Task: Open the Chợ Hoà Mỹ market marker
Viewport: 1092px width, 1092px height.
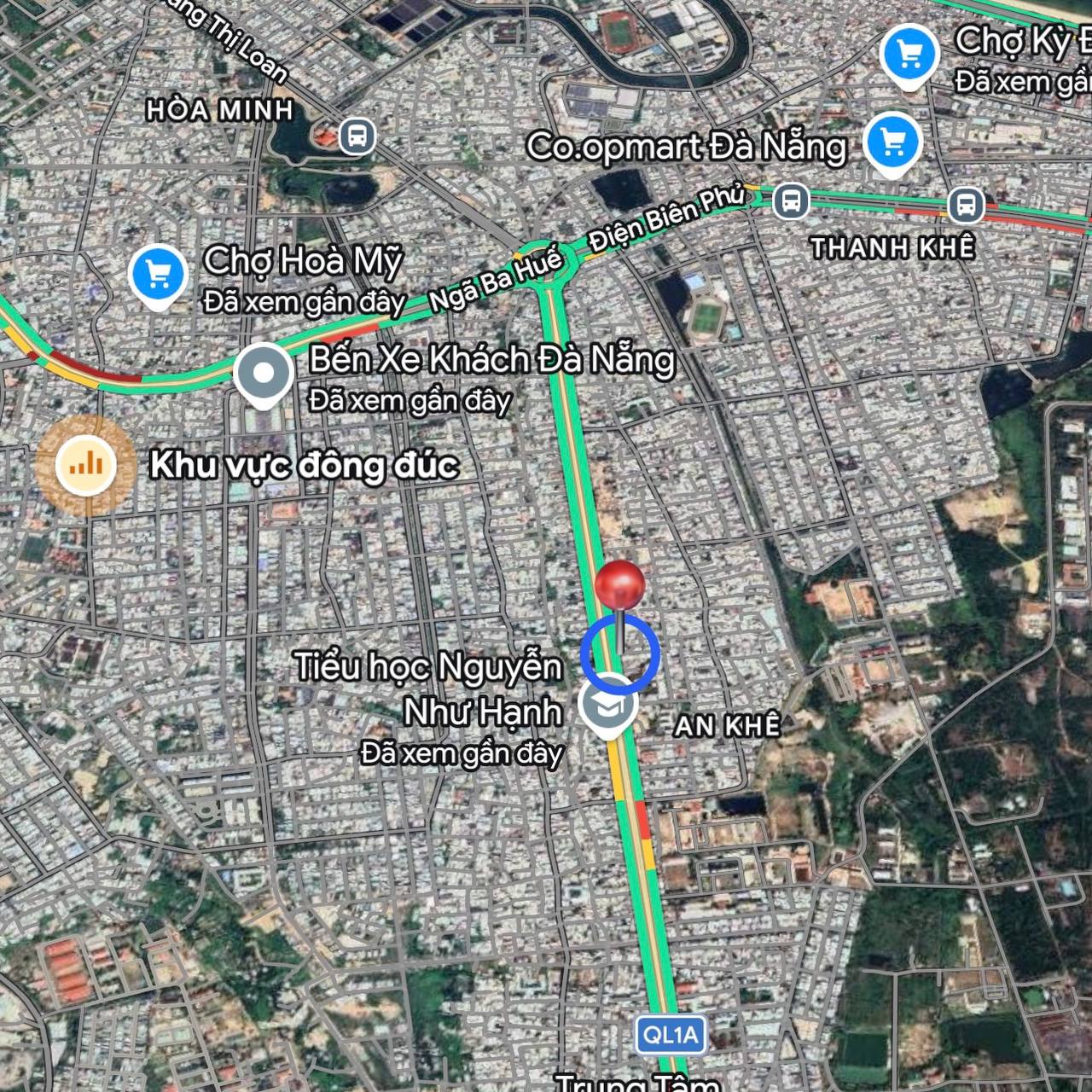Action: (x=158, y=274)
